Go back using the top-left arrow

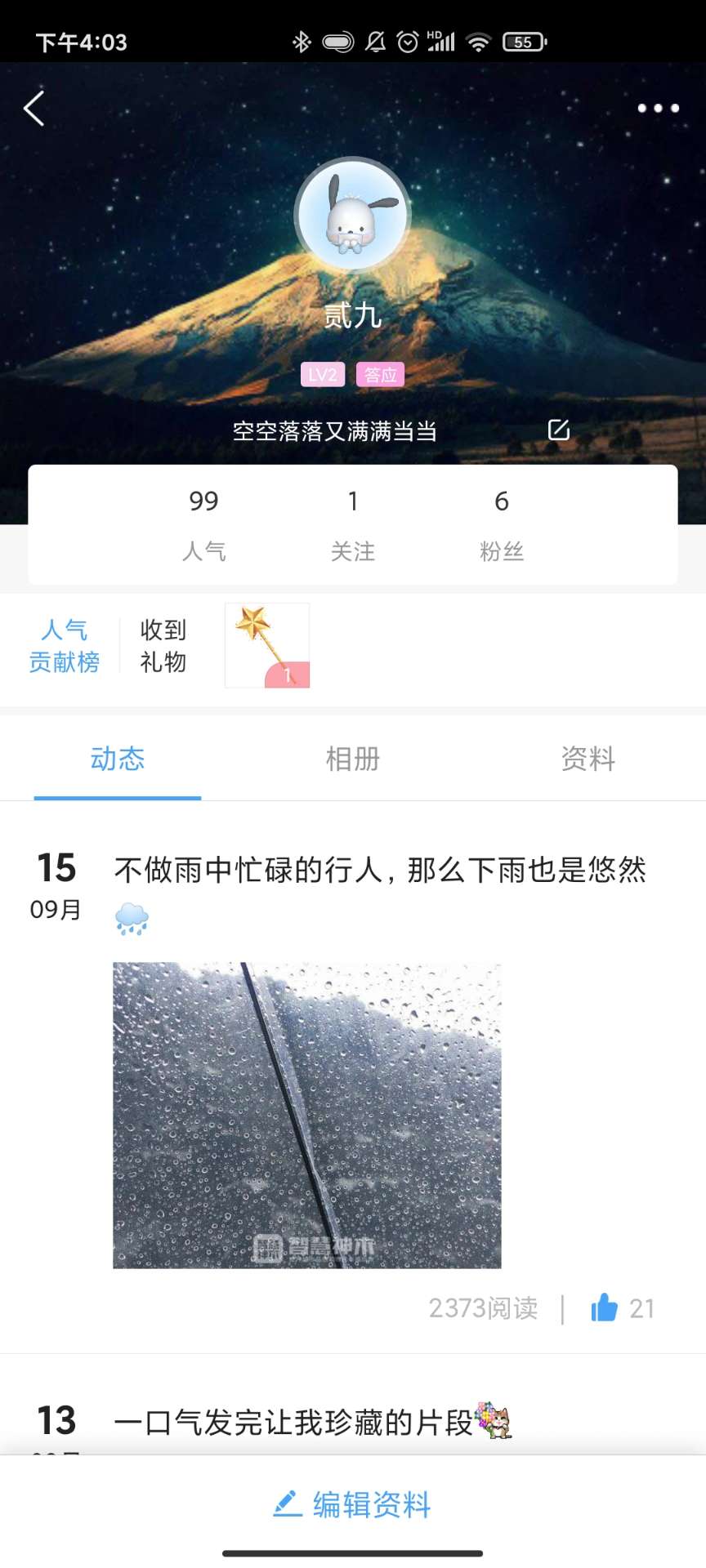click(x=34, y=109)
